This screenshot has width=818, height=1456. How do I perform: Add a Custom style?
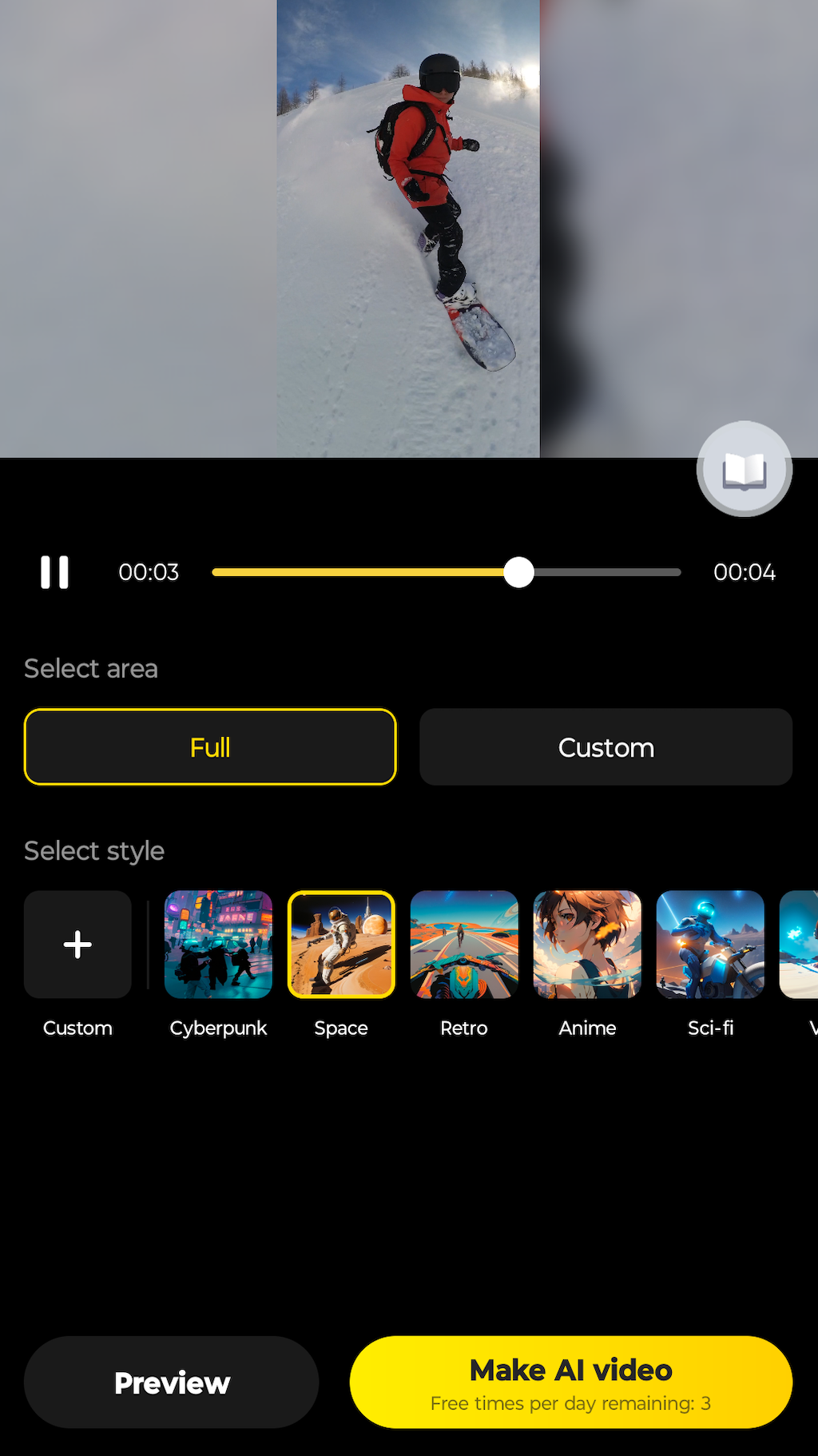tap(77, 945)
